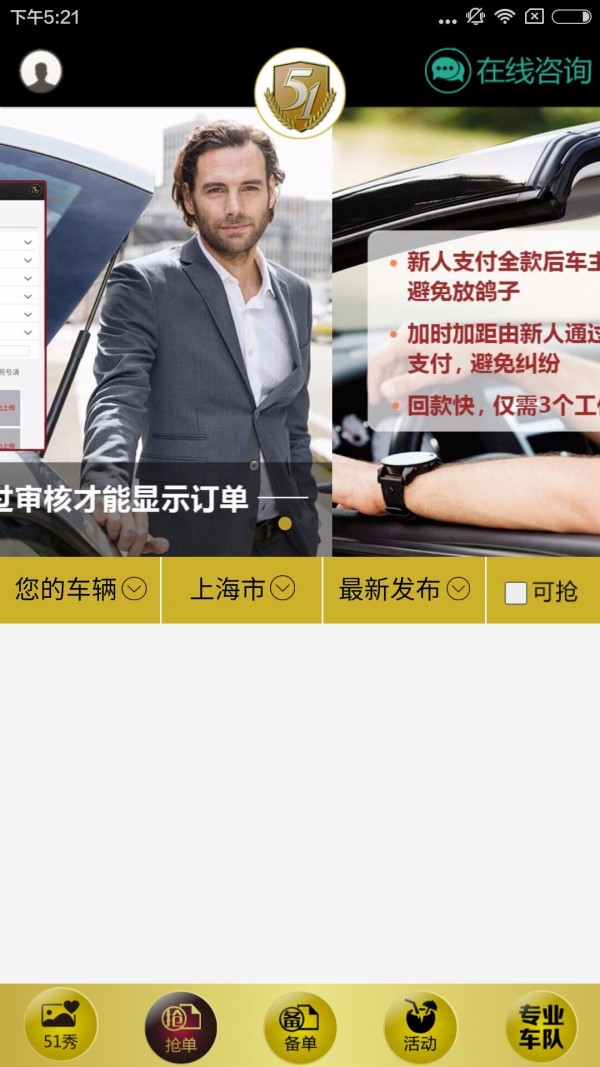The height and width of the screenshot is (1067, 600).
Task: Switch to the 备单 tab
Action: [x=300, y=1027]
